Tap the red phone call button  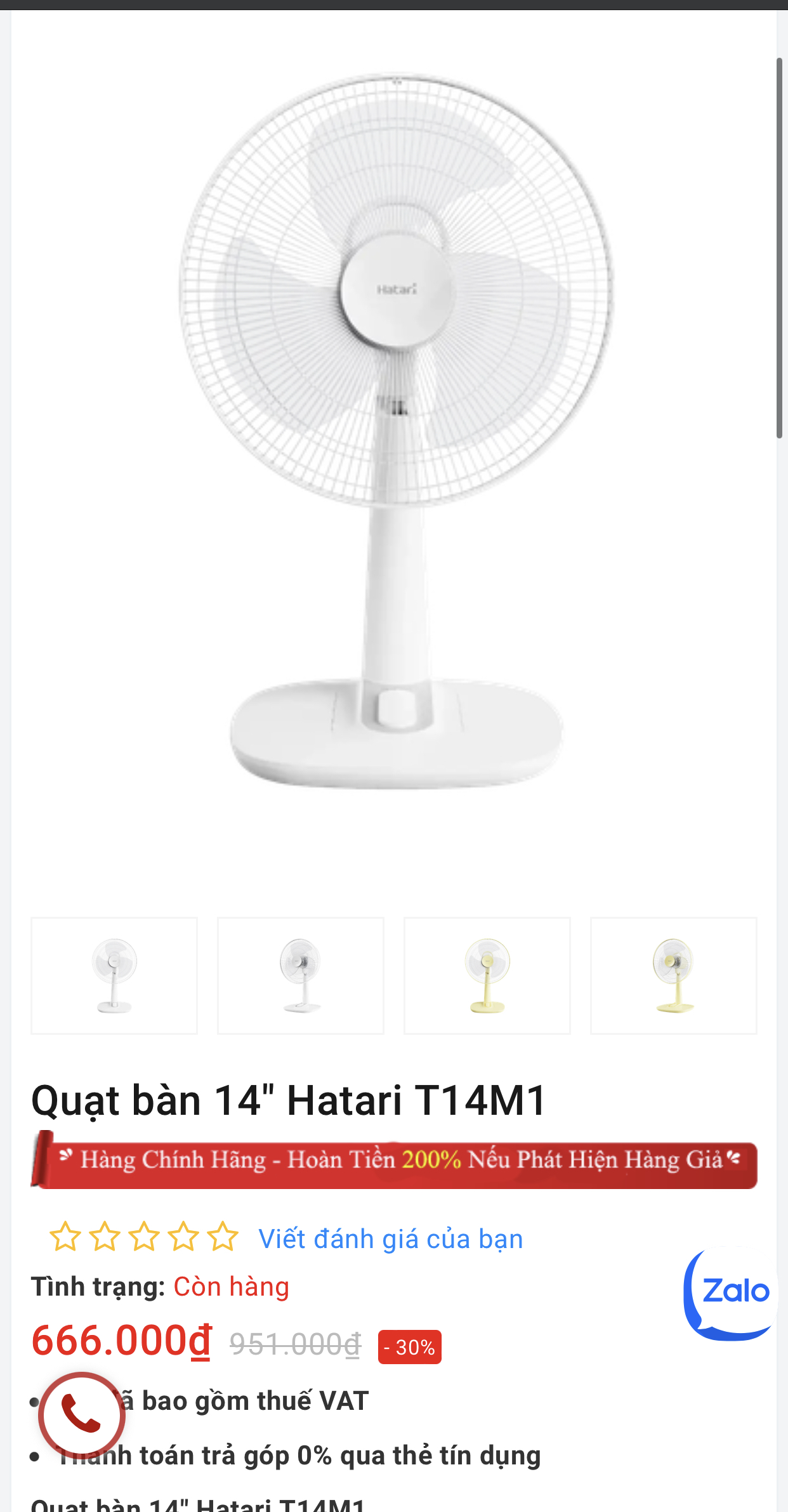coord(82,1415)
